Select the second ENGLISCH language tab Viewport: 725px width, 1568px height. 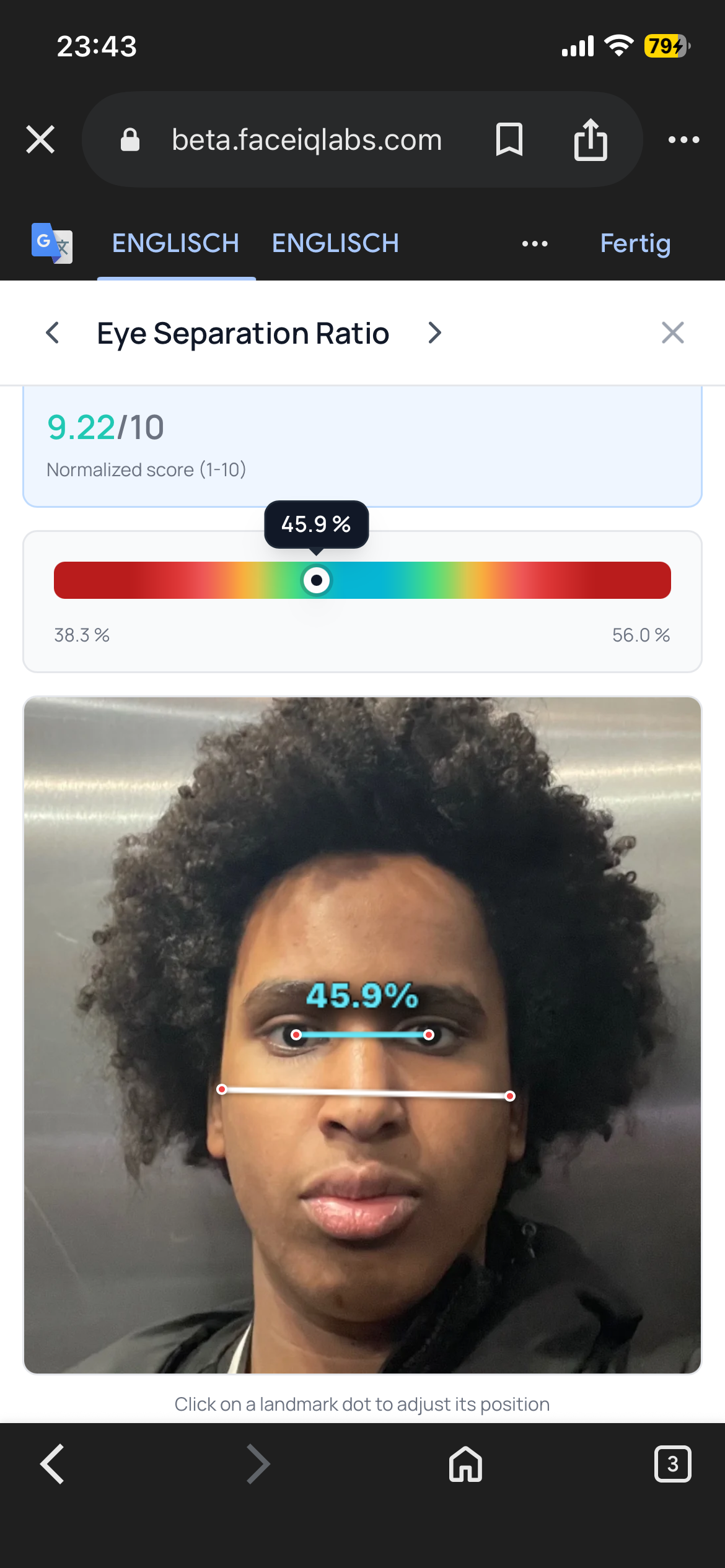click(x=335, y=243)
